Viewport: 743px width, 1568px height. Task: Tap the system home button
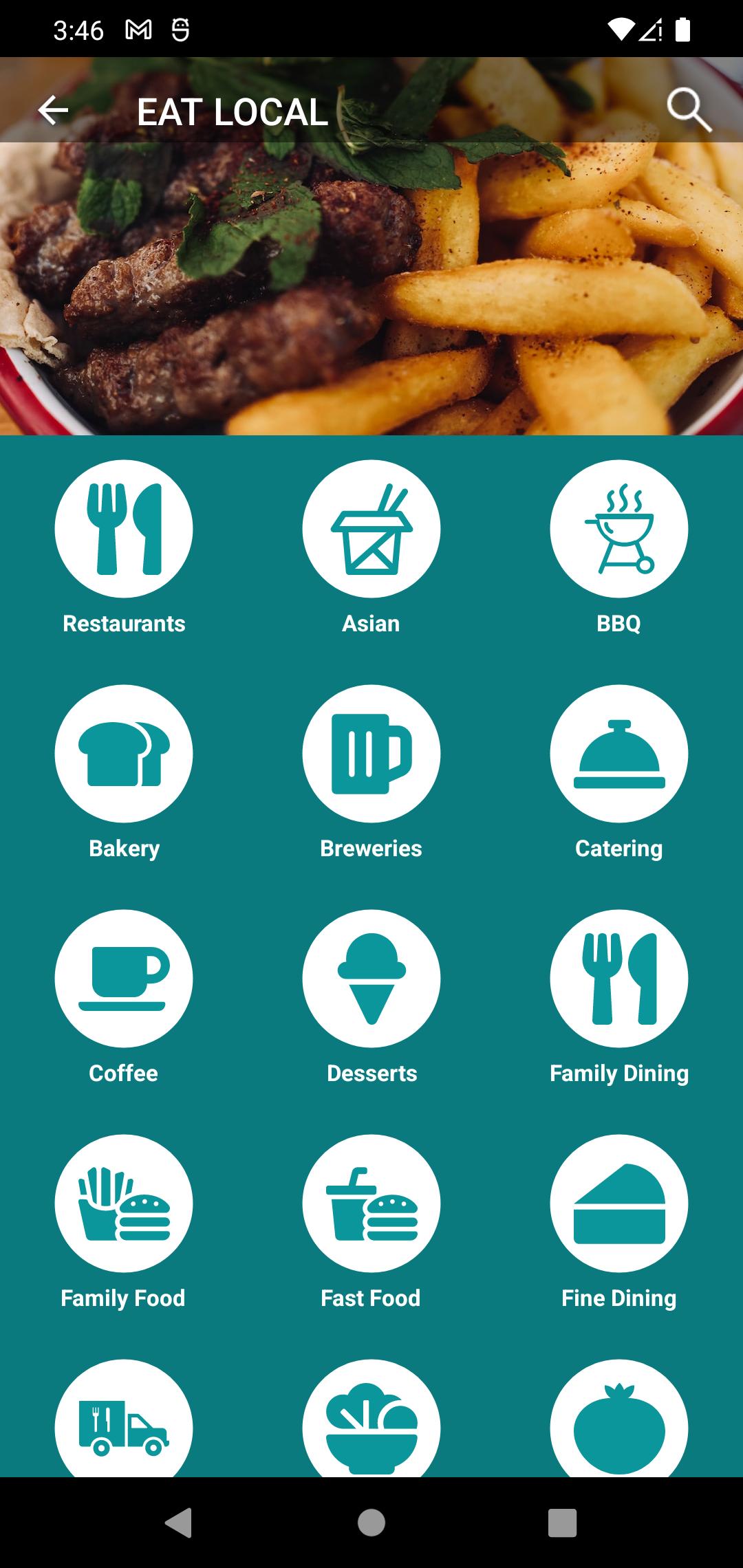(371, 1523)
